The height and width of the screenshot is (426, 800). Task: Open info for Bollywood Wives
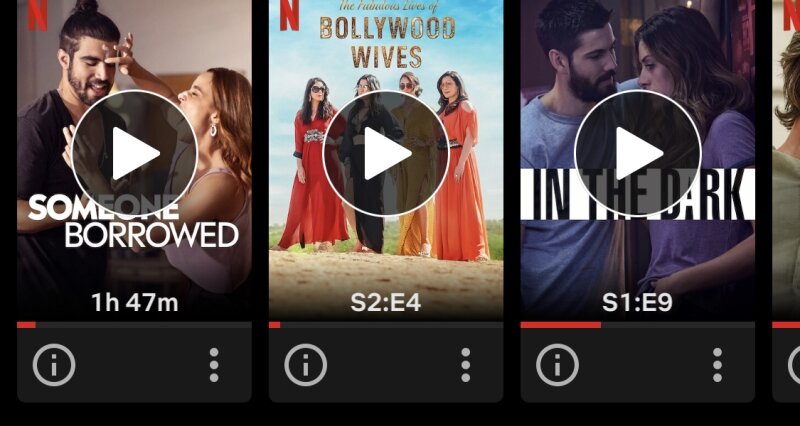(x=306, y=365)
